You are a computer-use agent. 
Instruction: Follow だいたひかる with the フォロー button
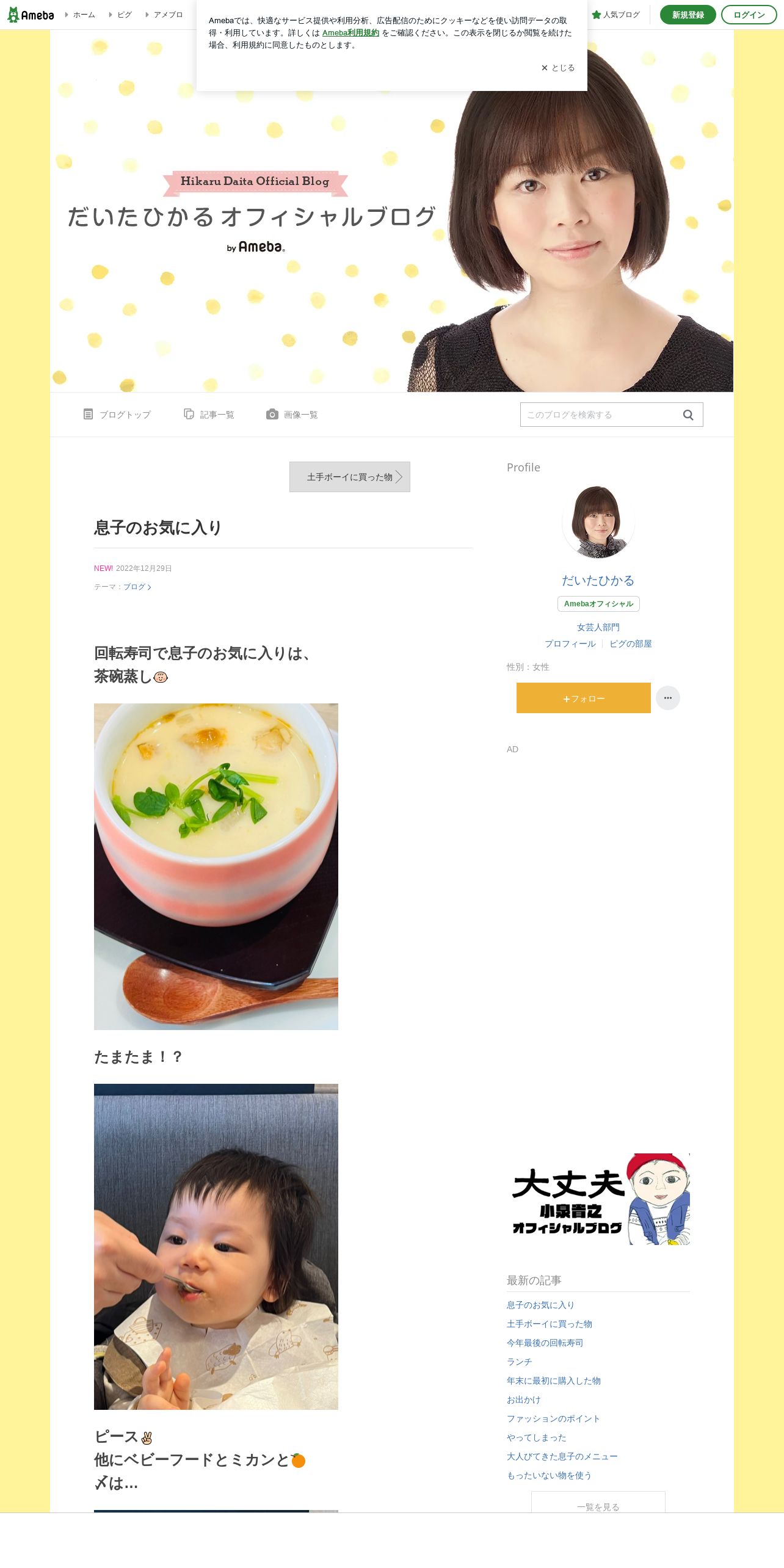(584, 698)
